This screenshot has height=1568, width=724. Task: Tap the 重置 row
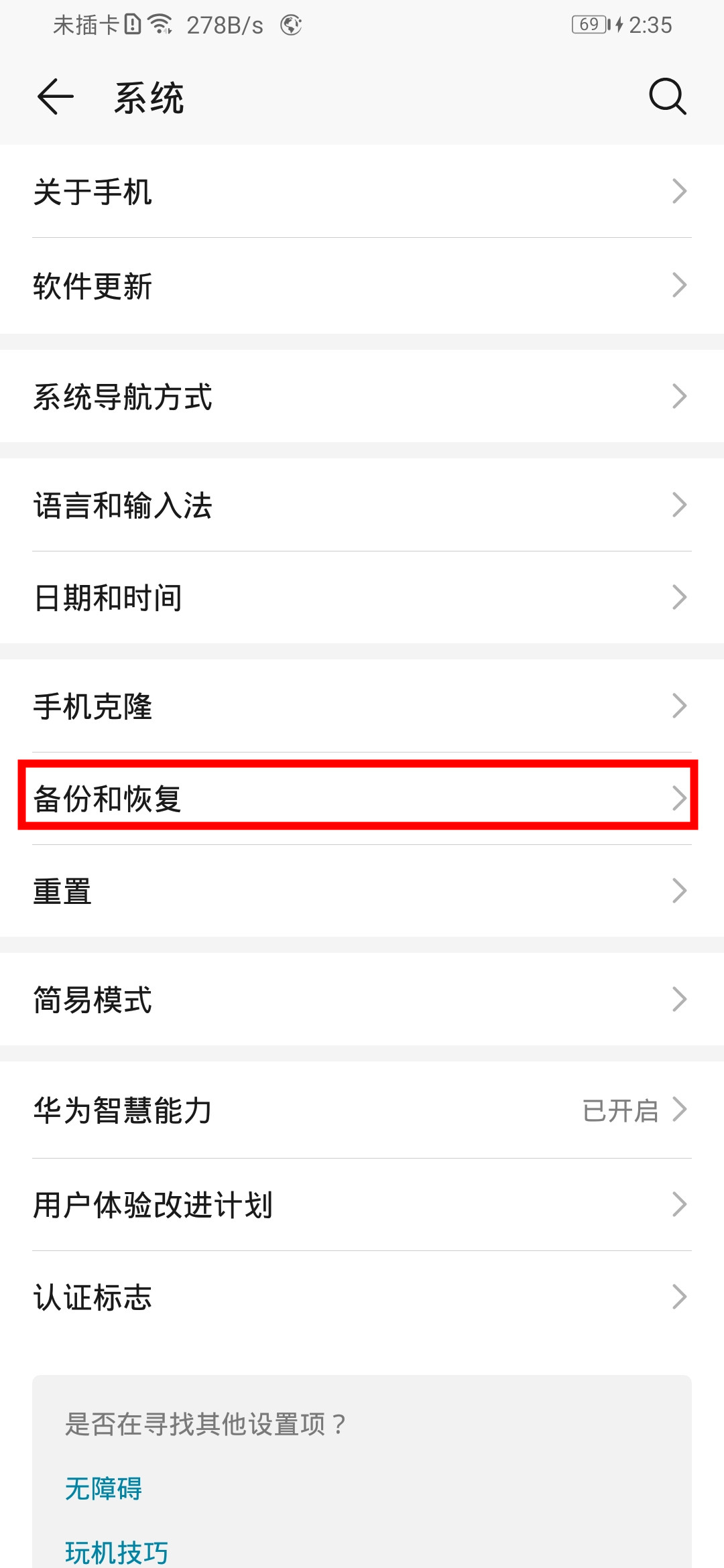tap(362, 891)
